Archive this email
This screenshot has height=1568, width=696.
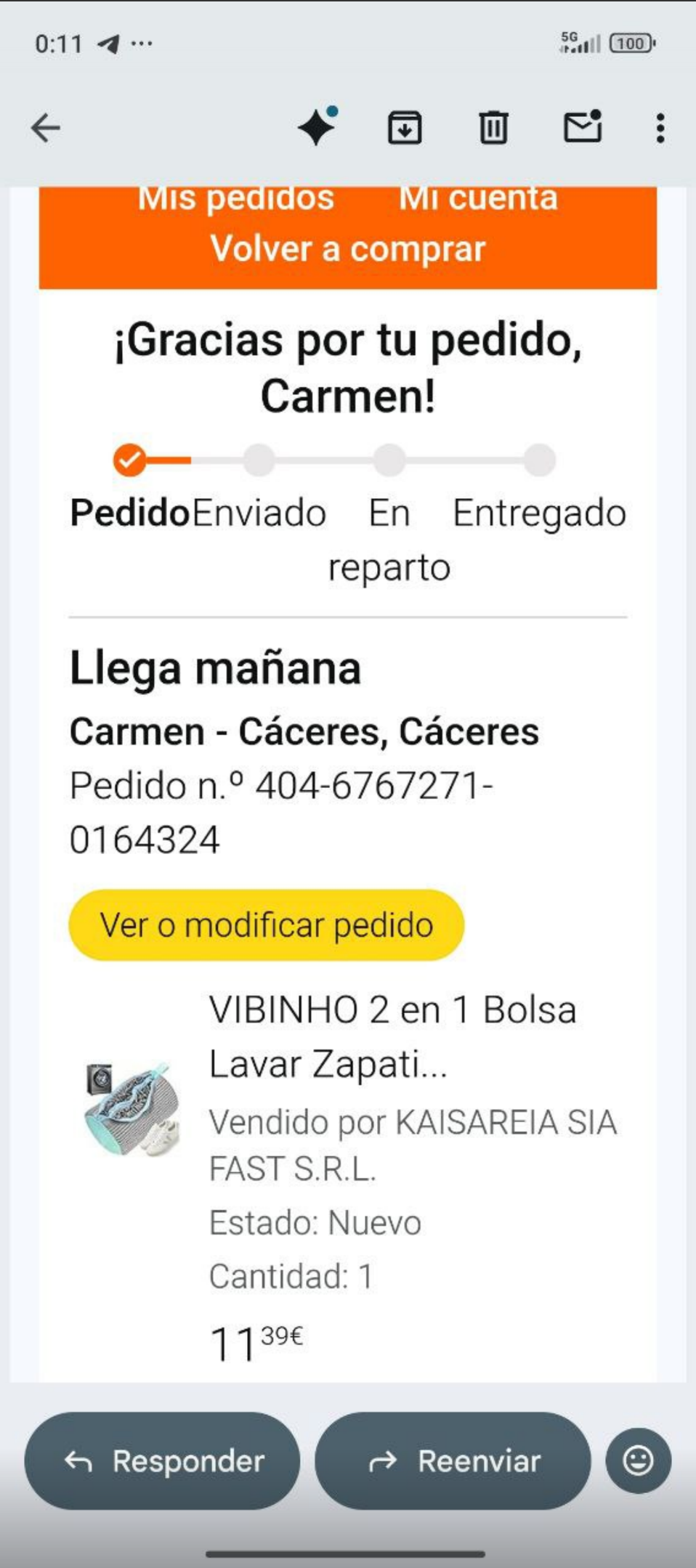(405, 129)
